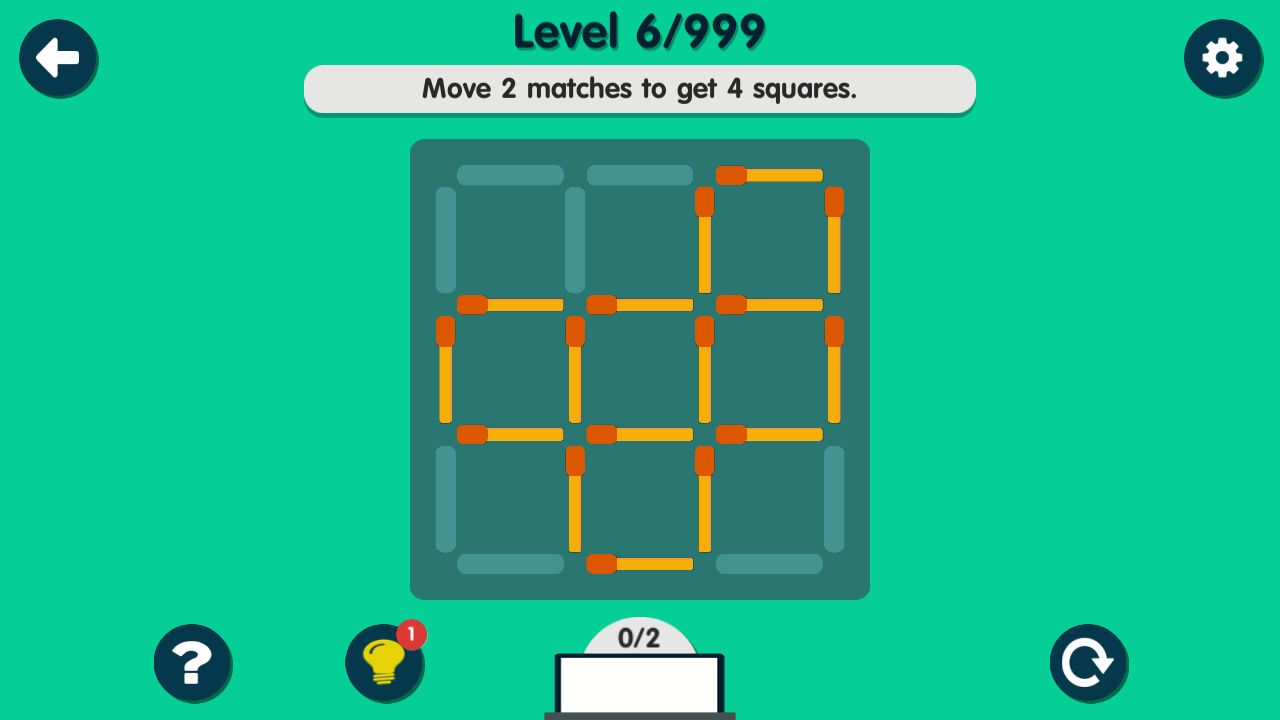
Task: Go back using the arrow button
Action: coord(58,58)
